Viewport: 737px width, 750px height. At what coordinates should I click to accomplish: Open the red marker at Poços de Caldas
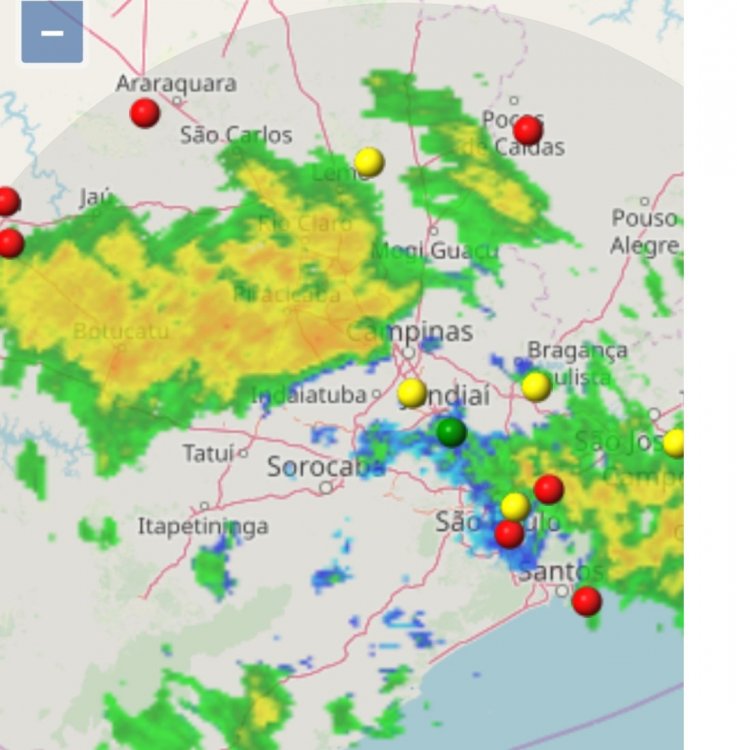528,130
